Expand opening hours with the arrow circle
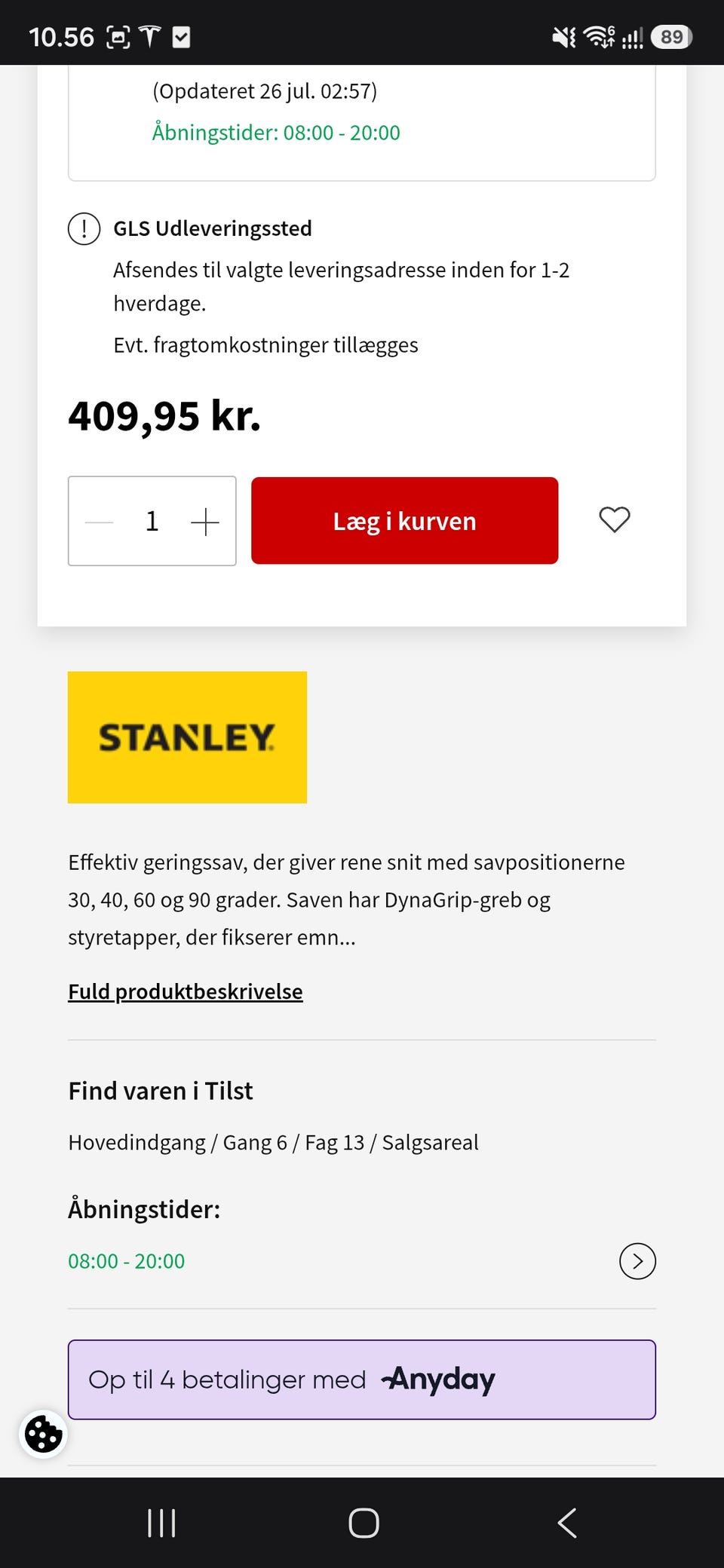This screenshot has width=724, height=1568. pos(637,1261)
